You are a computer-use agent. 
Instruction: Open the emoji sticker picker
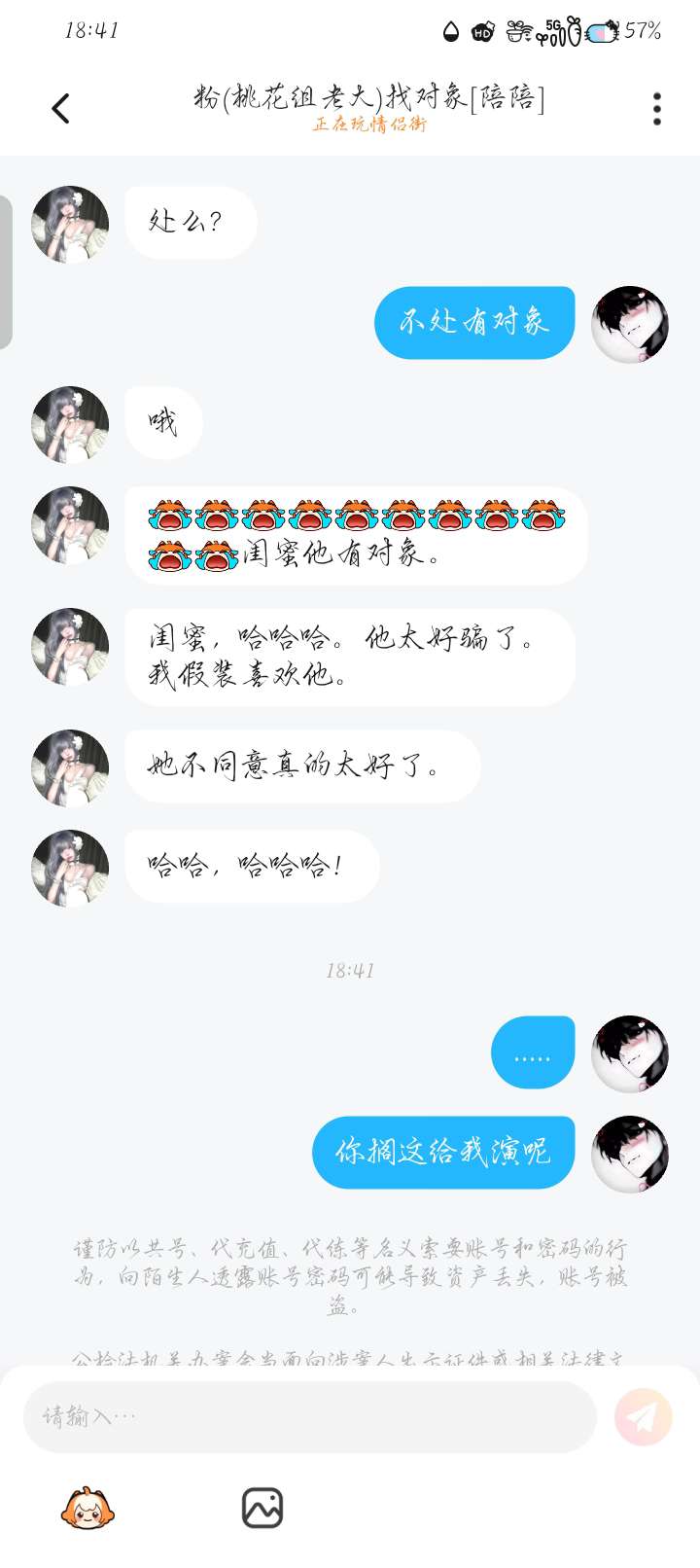point(87,1509)
